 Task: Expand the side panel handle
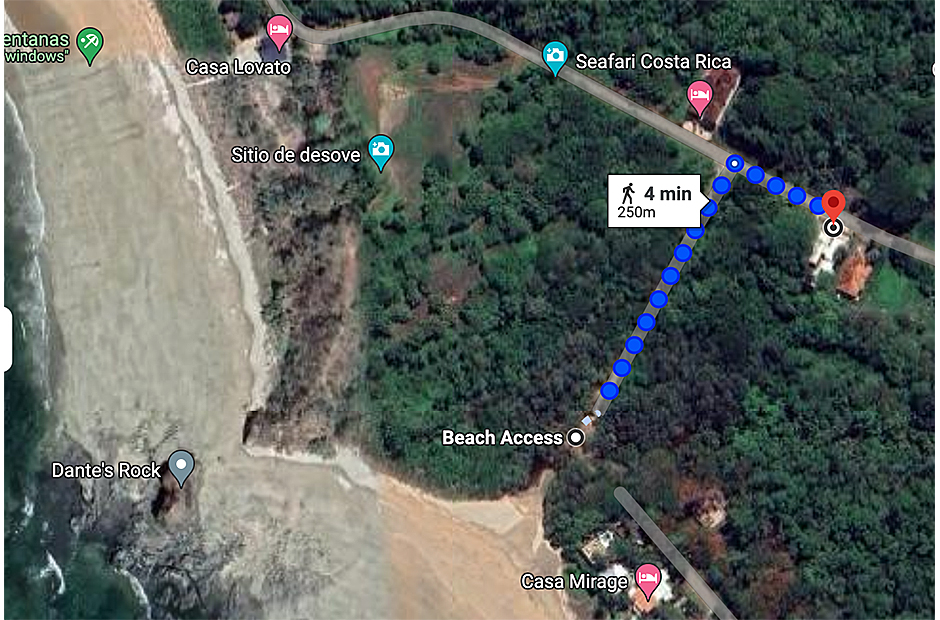click(x=6, y=339)
